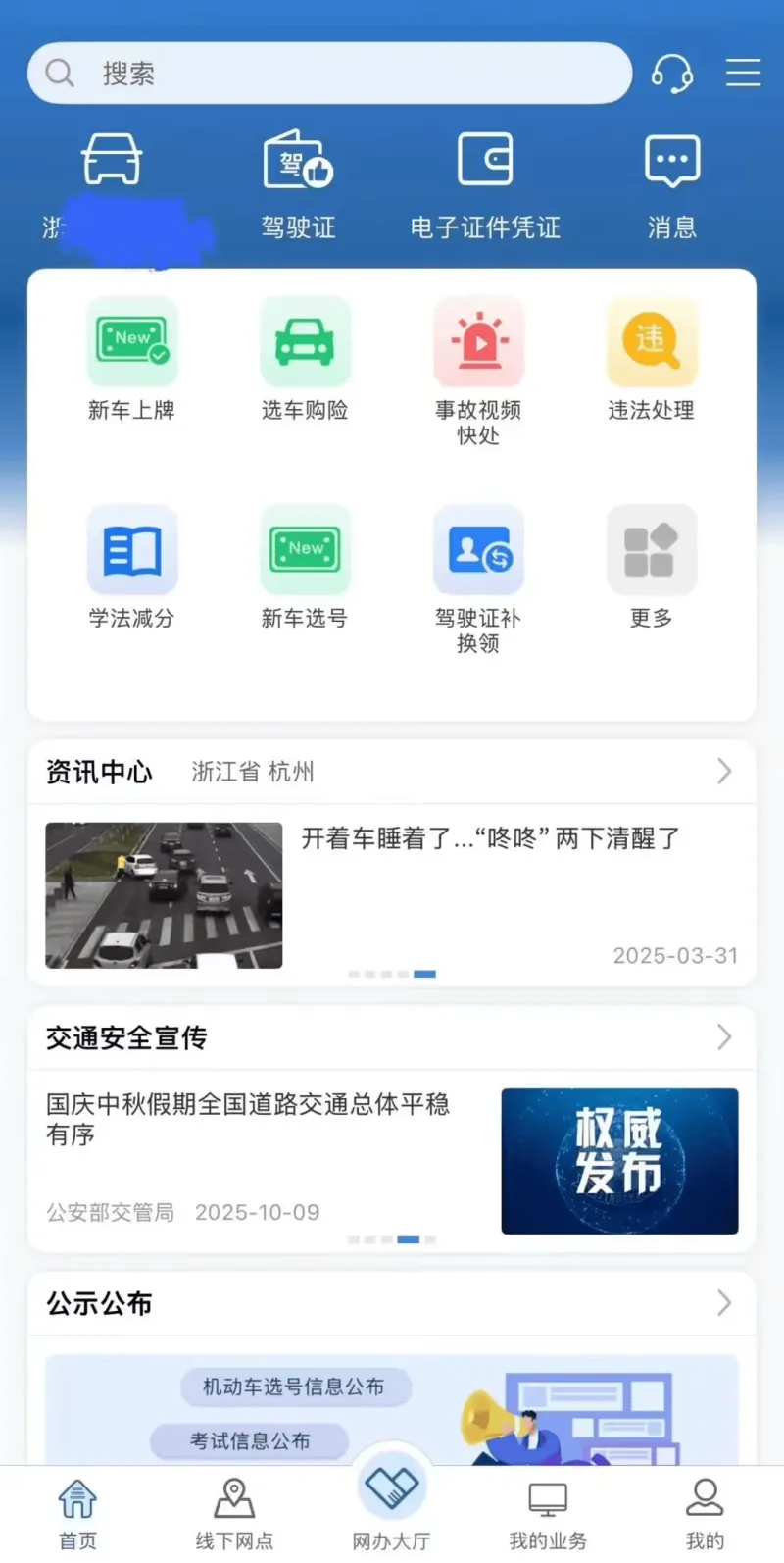Open 学法减分 service
This screenshot has width=784, height=1563.
click(x=132, y=568)
